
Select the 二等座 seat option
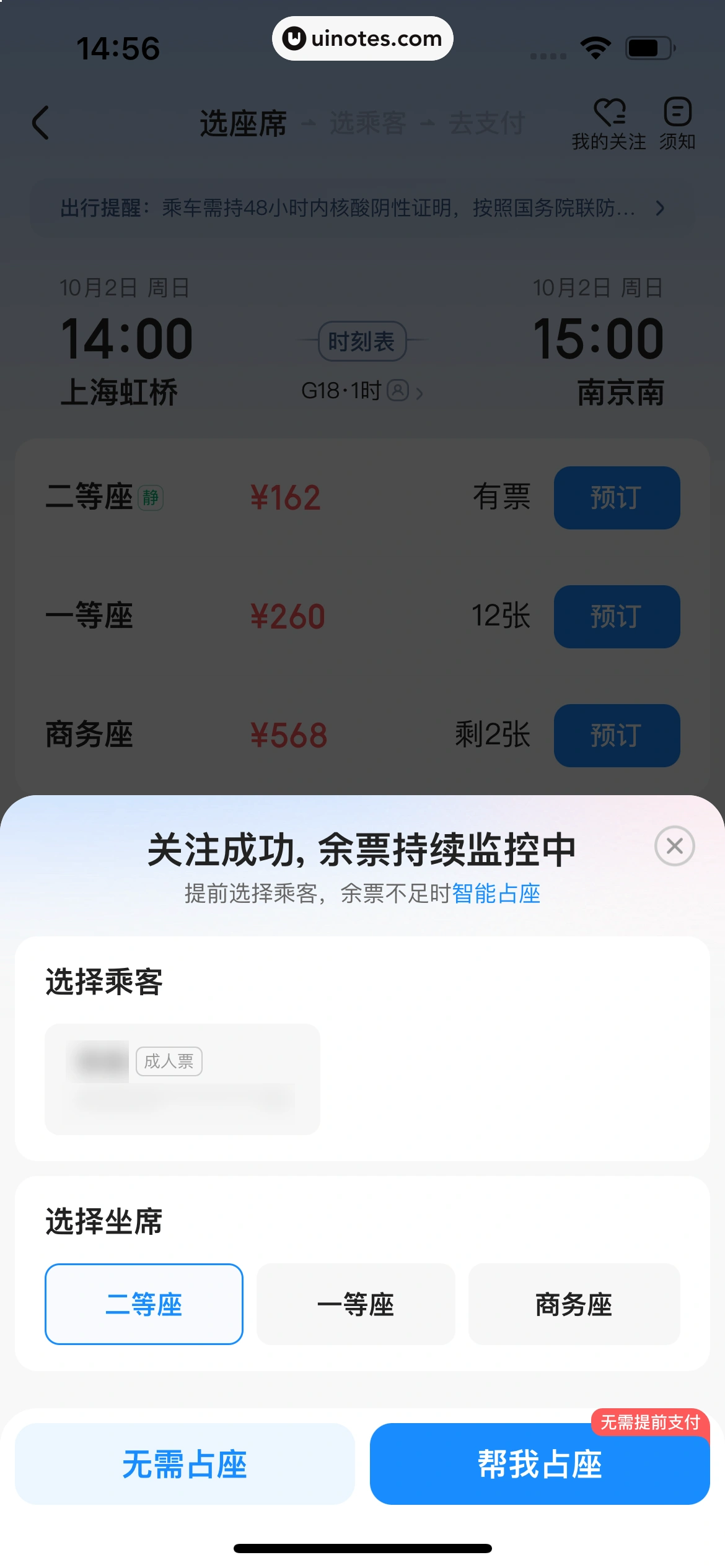tap(144, 1304)
